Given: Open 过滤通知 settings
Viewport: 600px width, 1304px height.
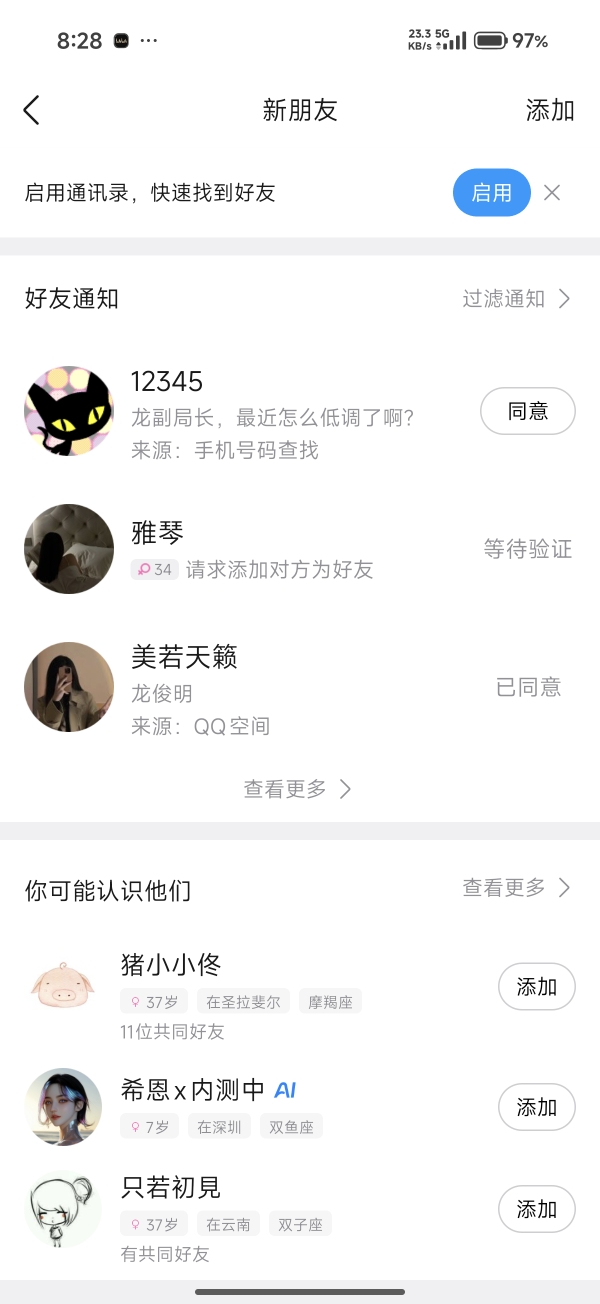Looking at the screenshot, I should [516, 298].
